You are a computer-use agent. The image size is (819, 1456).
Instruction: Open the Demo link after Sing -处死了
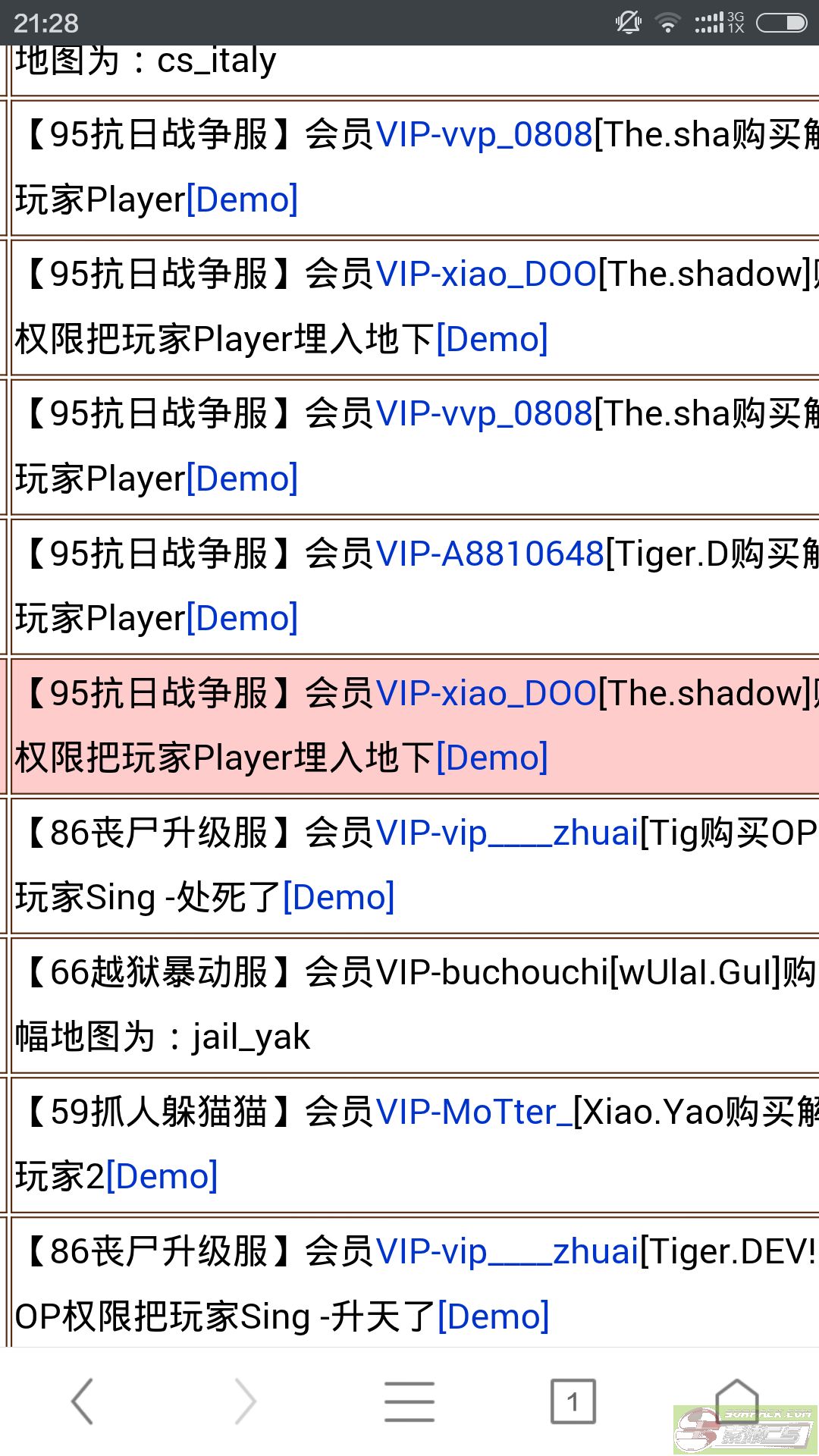[x=338, y=898]
